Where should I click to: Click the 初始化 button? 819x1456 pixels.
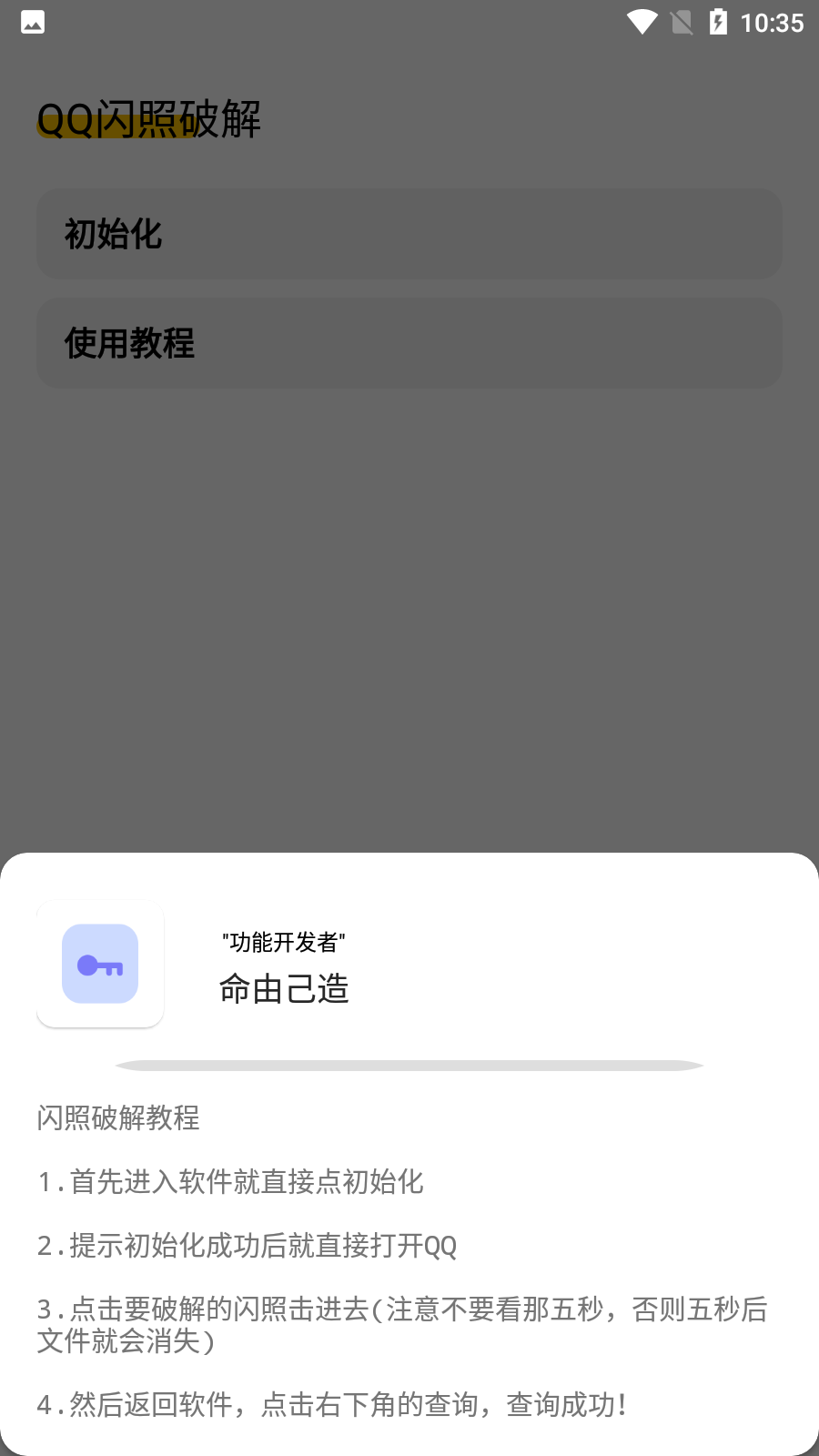click(409, 234)
